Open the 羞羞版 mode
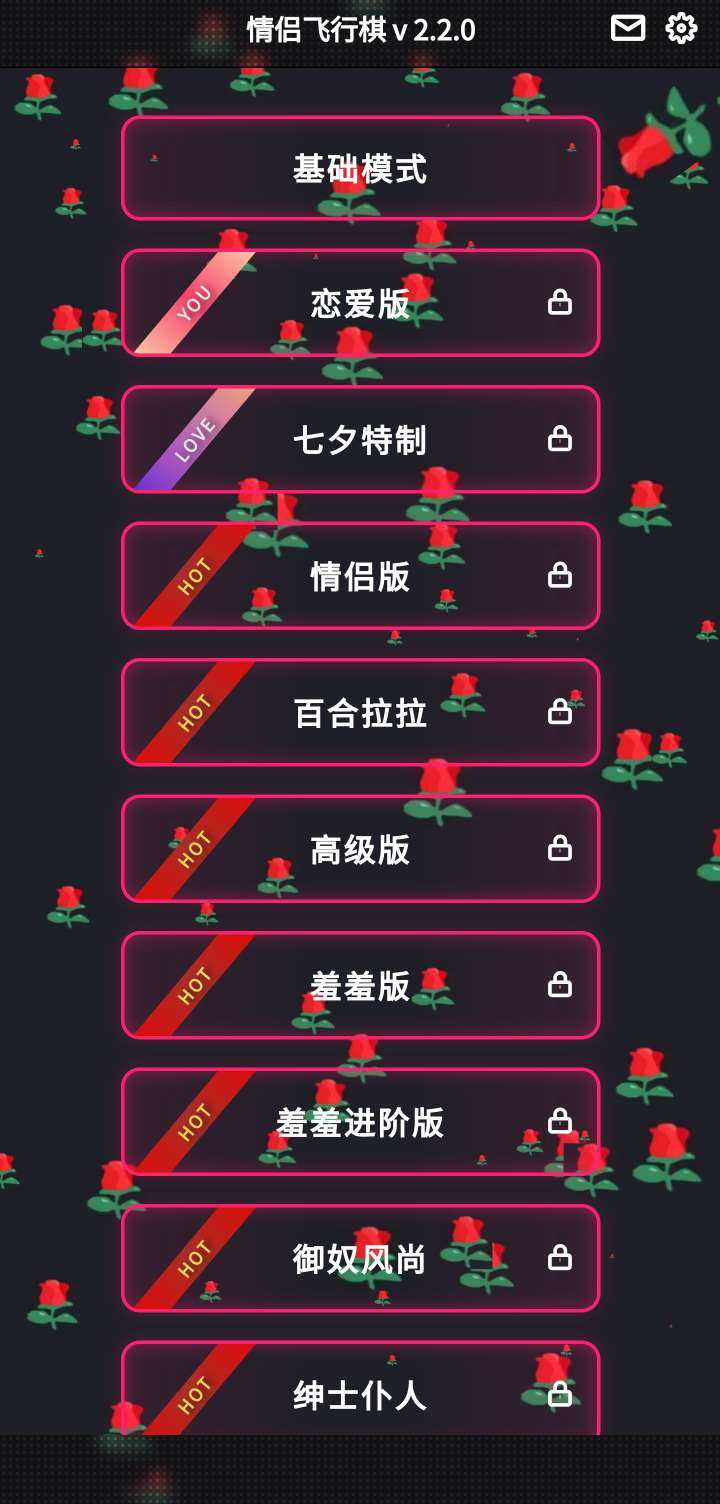This screenshot has width=720, height=1504. coord(360,985)
